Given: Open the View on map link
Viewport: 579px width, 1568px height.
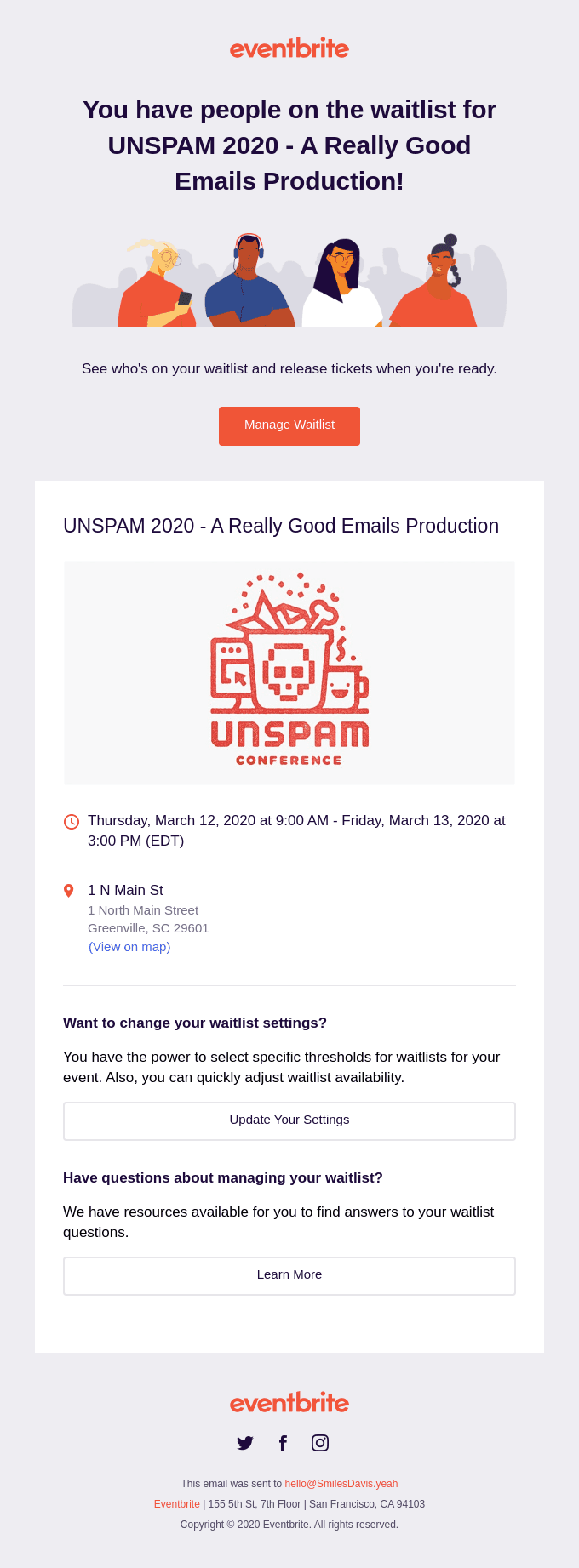Looking at the screenshot, I should (x=129, y=947).
